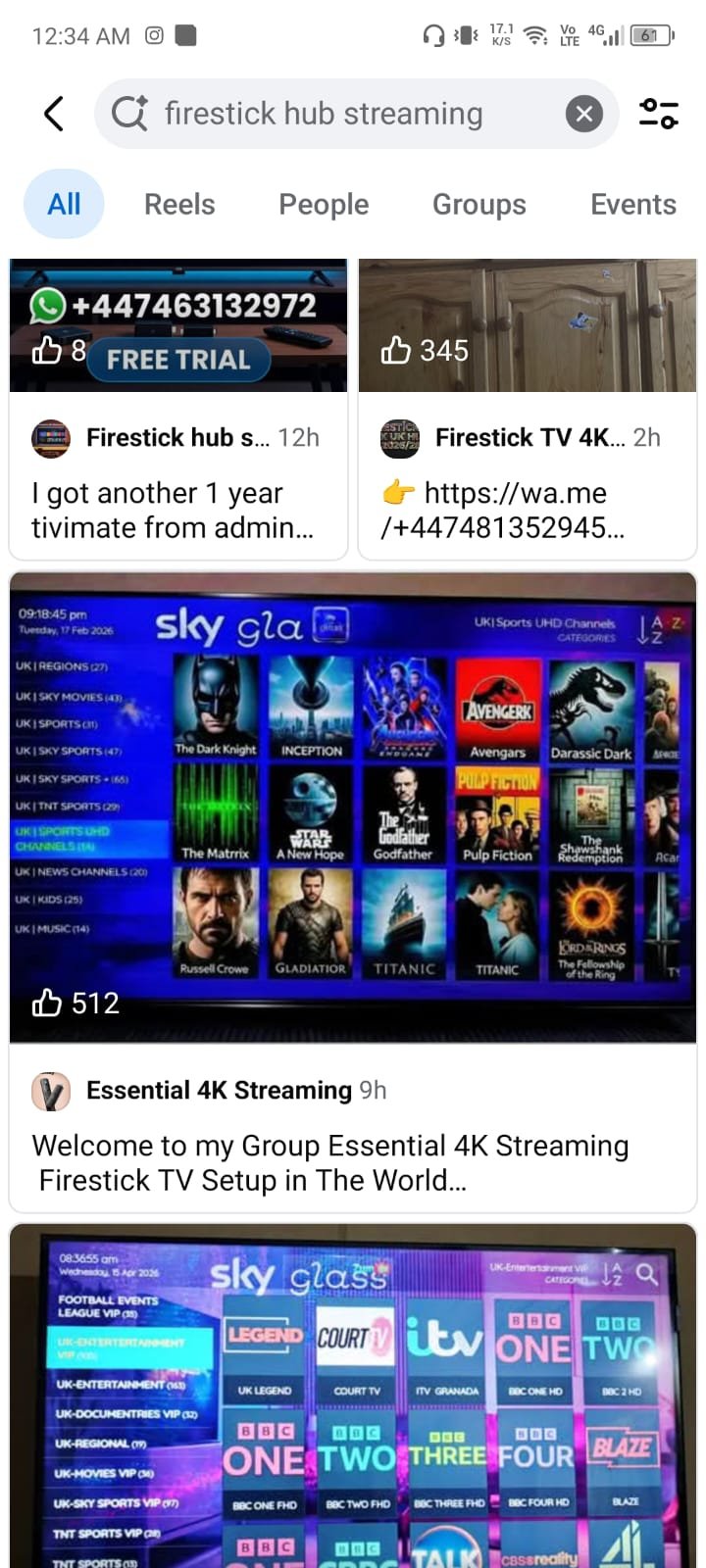
Task: Open the Essential 4K Streaming post image
Action: 353,808
